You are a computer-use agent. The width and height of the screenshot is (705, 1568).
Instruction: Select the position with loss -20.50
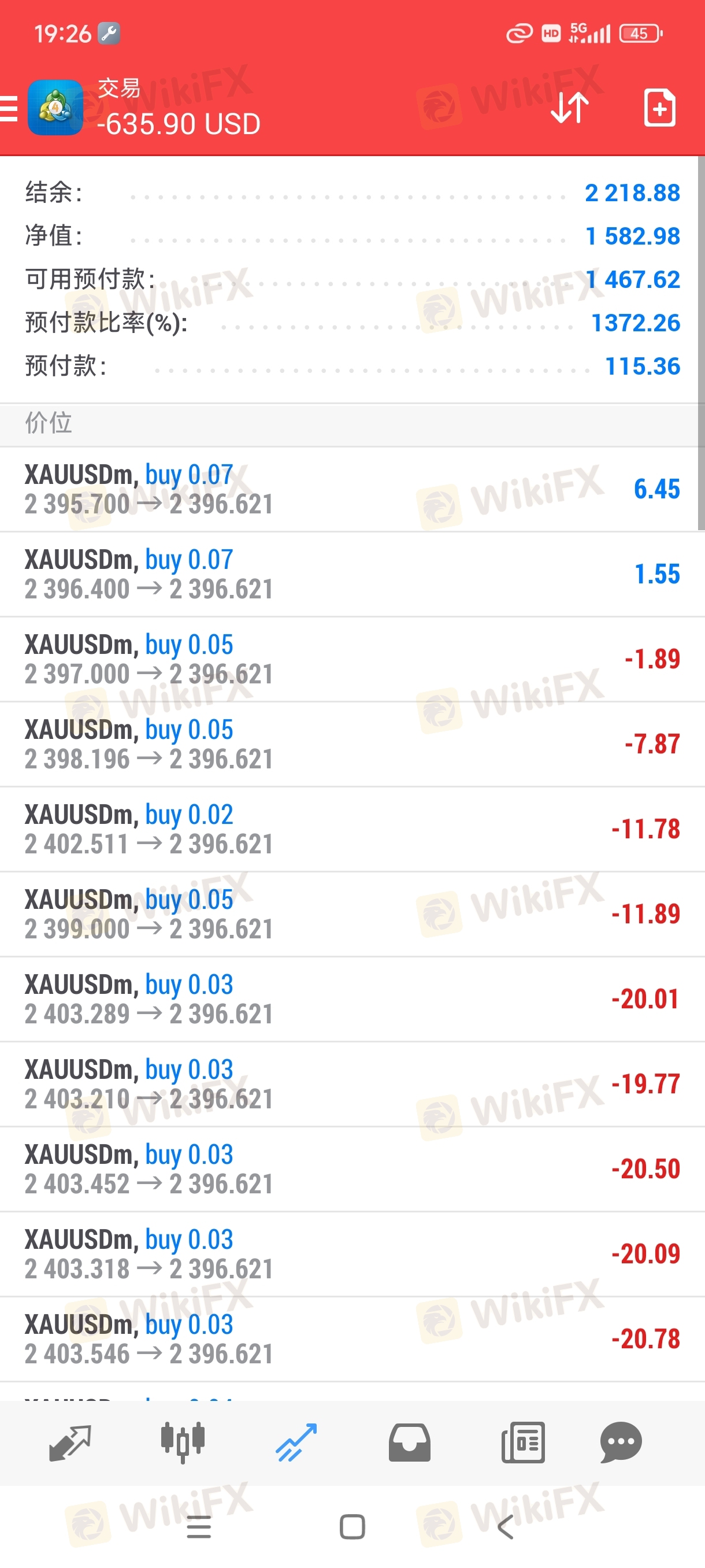pyautogui.click(x=352, y=1169)
